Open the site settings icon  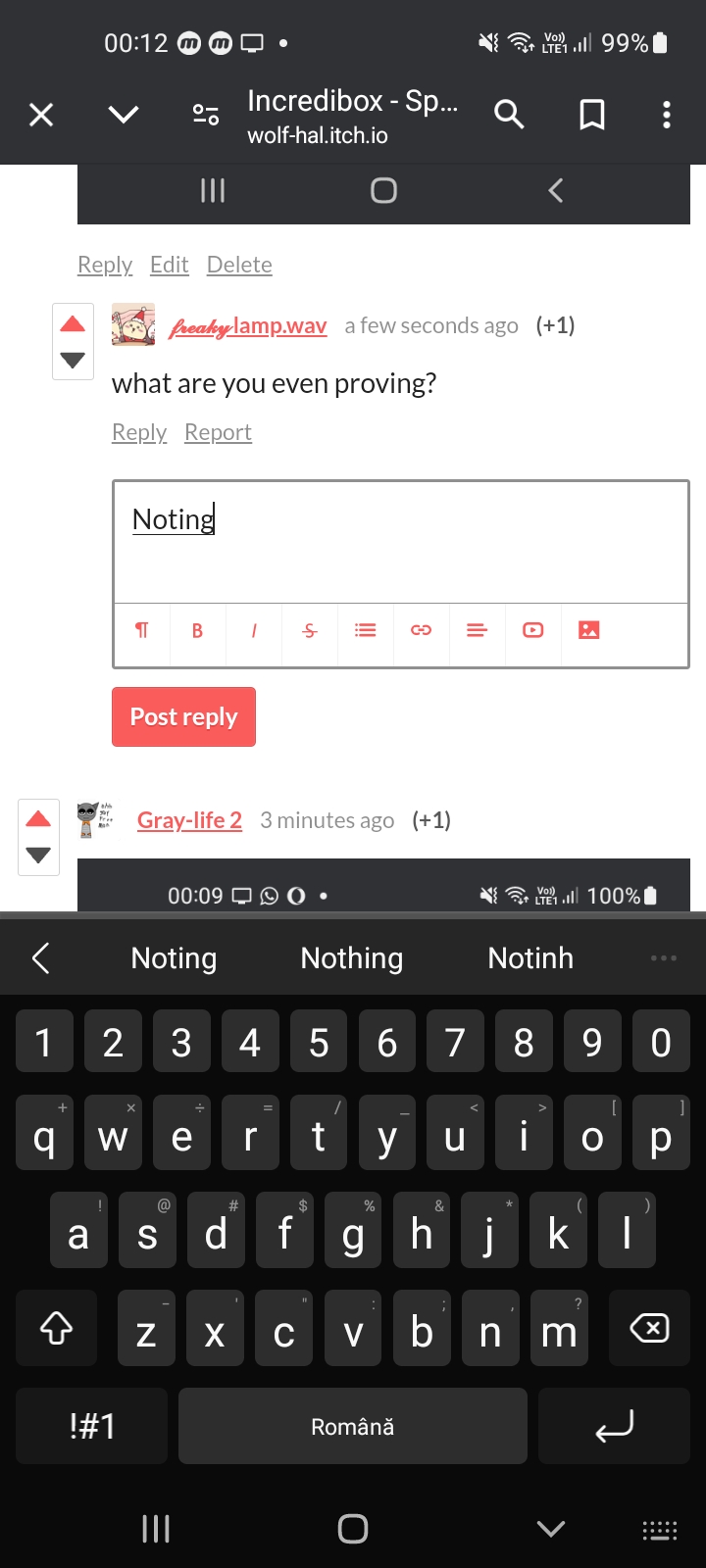coord(206,115)
